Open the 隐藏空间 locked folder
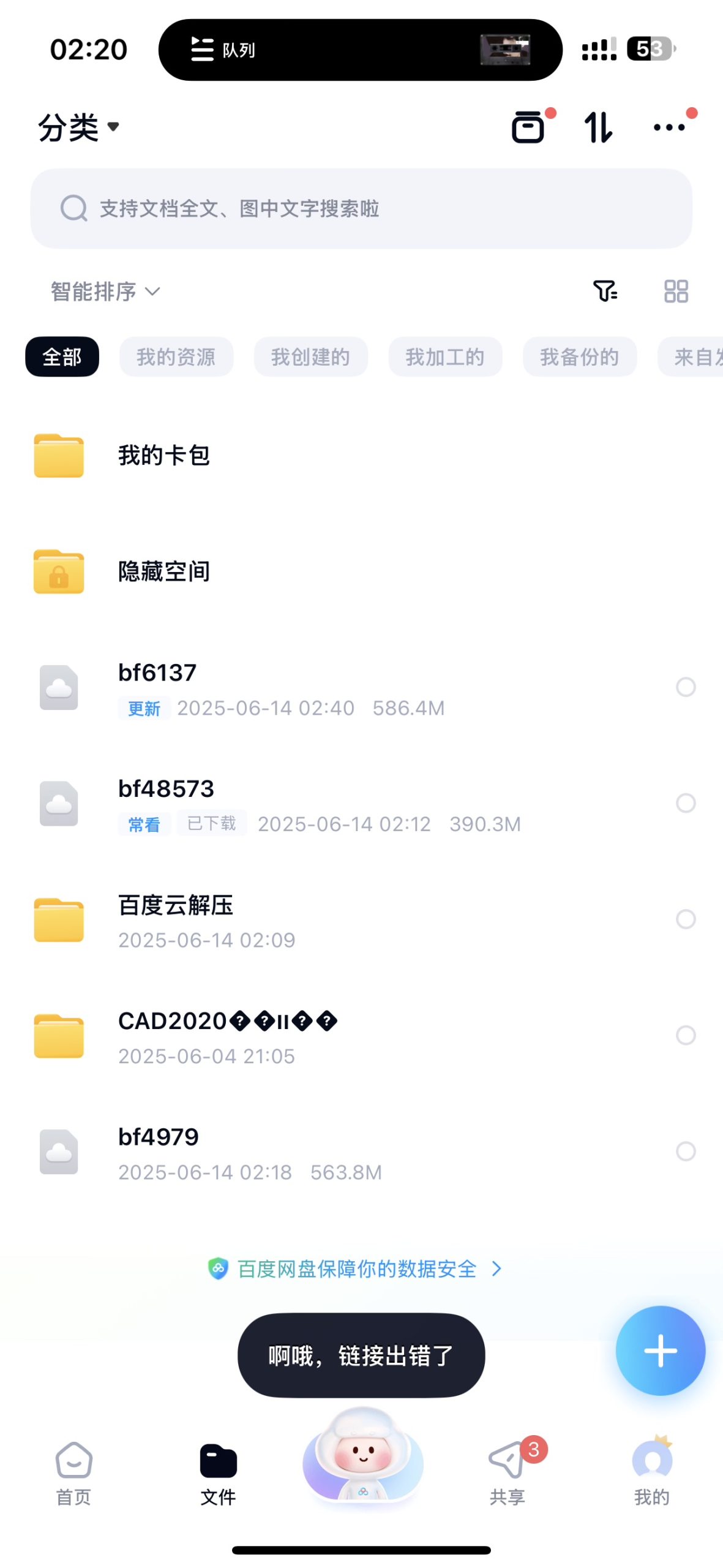The height and width of the screenshot is (1568, 723). (164, 572)
